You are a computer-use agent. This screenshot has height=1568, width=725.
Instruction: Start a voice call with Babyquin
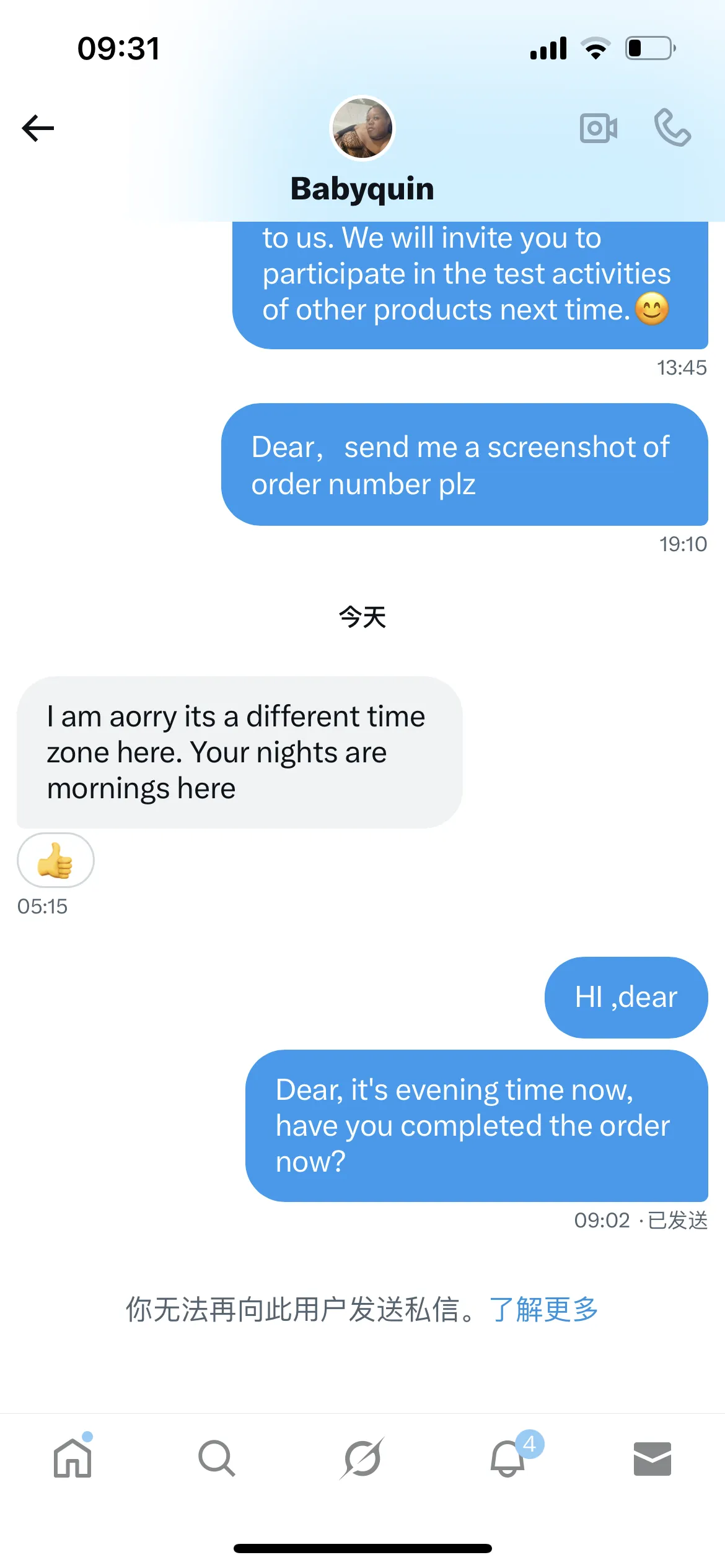[672, 128]
